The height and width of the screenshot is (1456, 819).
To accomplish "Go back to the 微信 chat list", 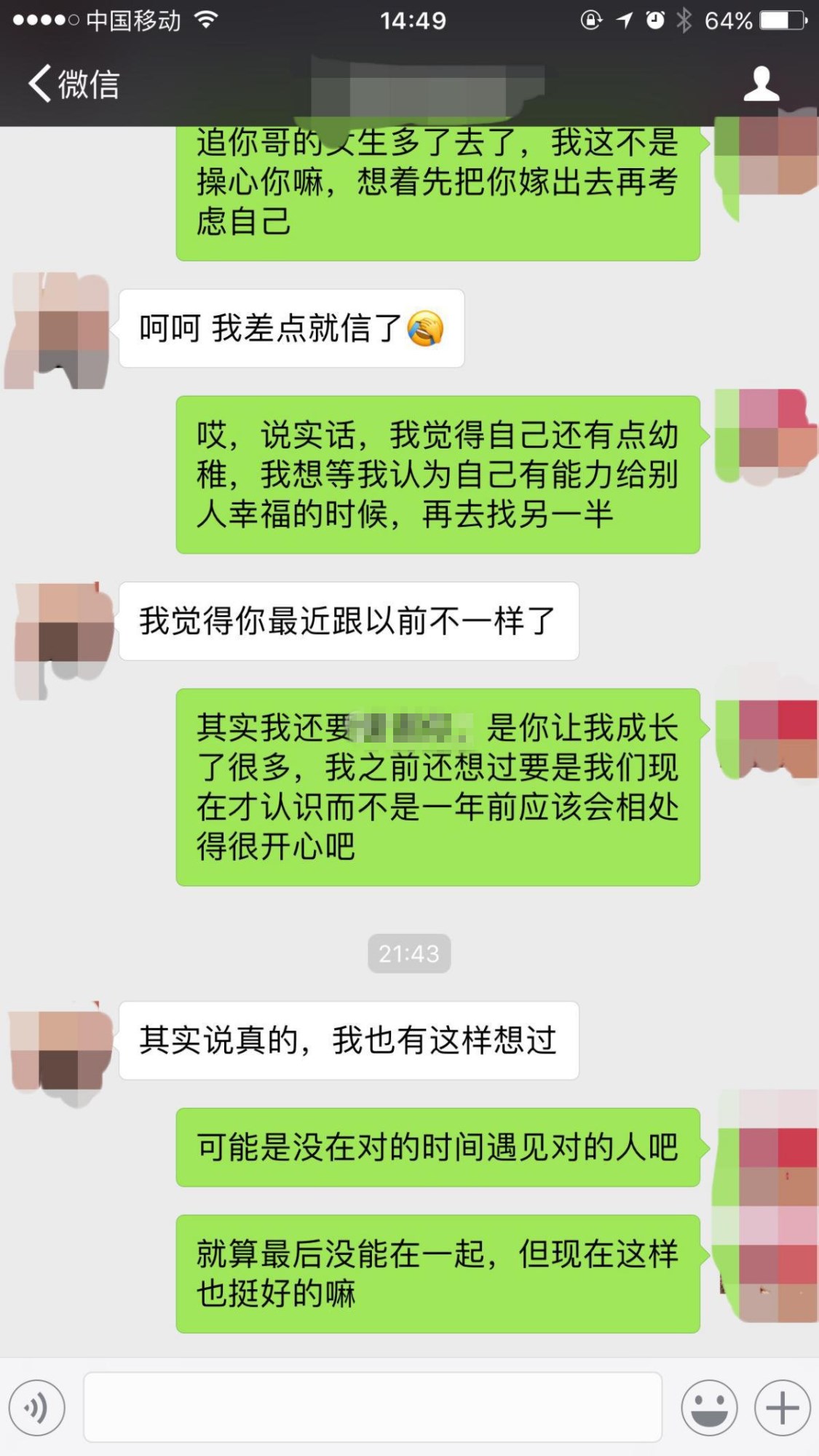I will click(73, 84).
